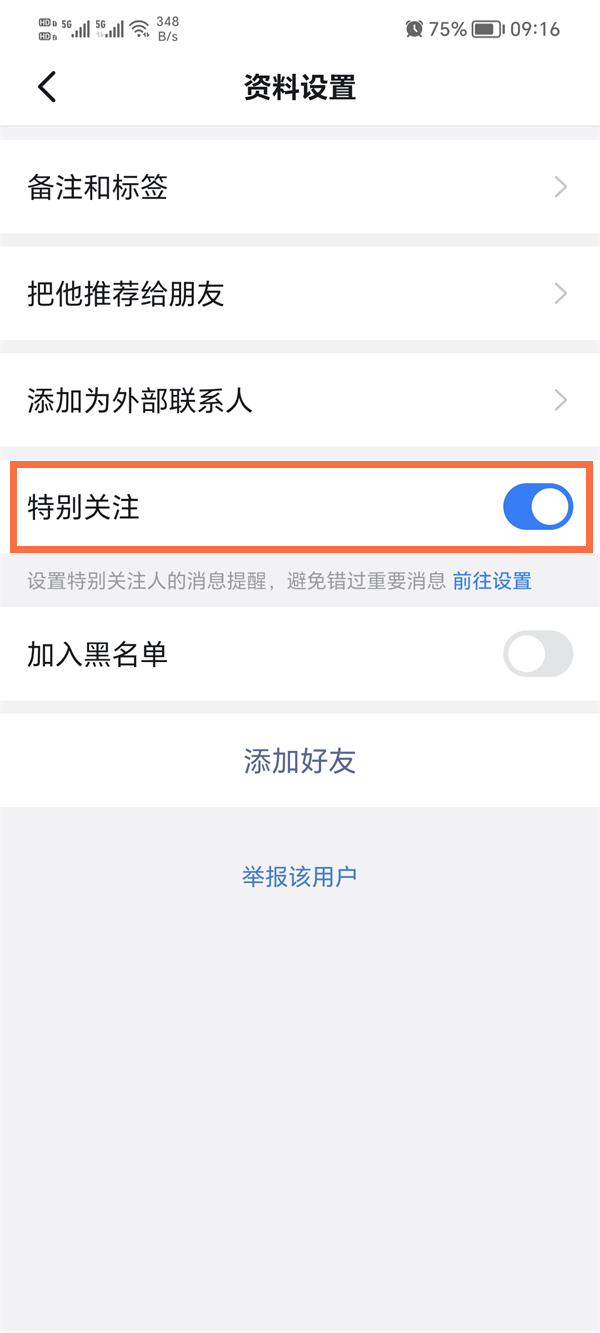The height and width of the screenshot is (1333, 600).
Task: Go back using the top arrow
Action: (47, 87)
